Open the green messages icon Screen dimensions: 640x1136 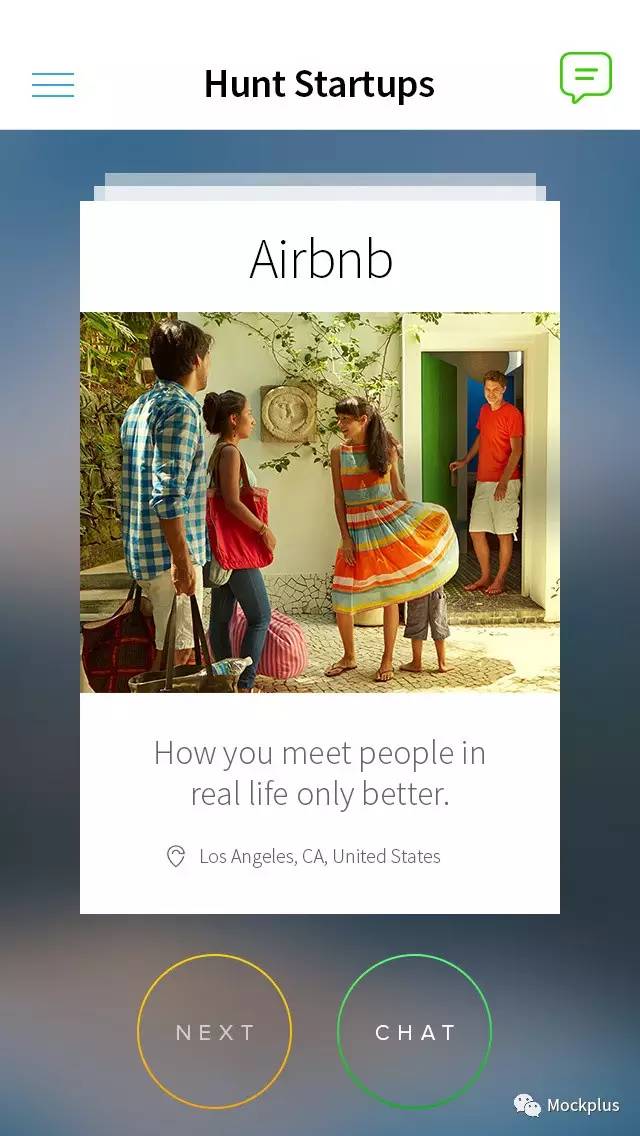(x=585, y=77)
